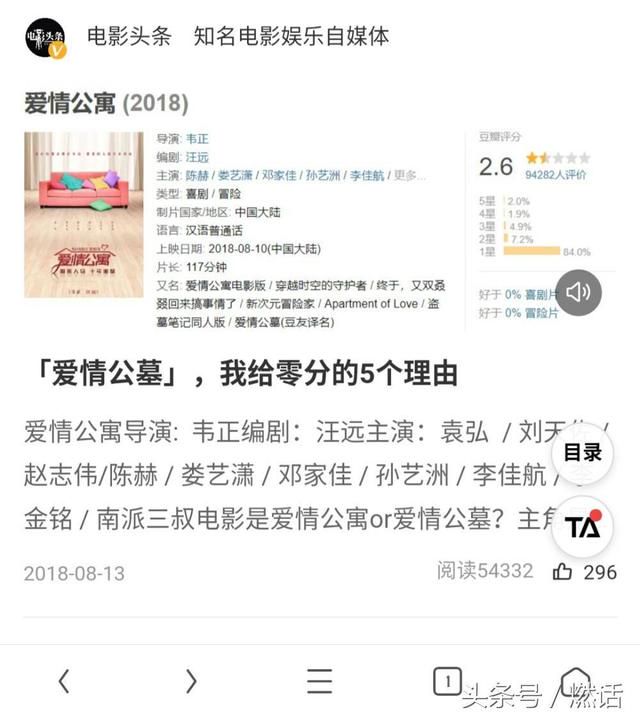Viewport: 640px width, 719px height.
Task: Open the browser tabs switcher
Action: 447,681
